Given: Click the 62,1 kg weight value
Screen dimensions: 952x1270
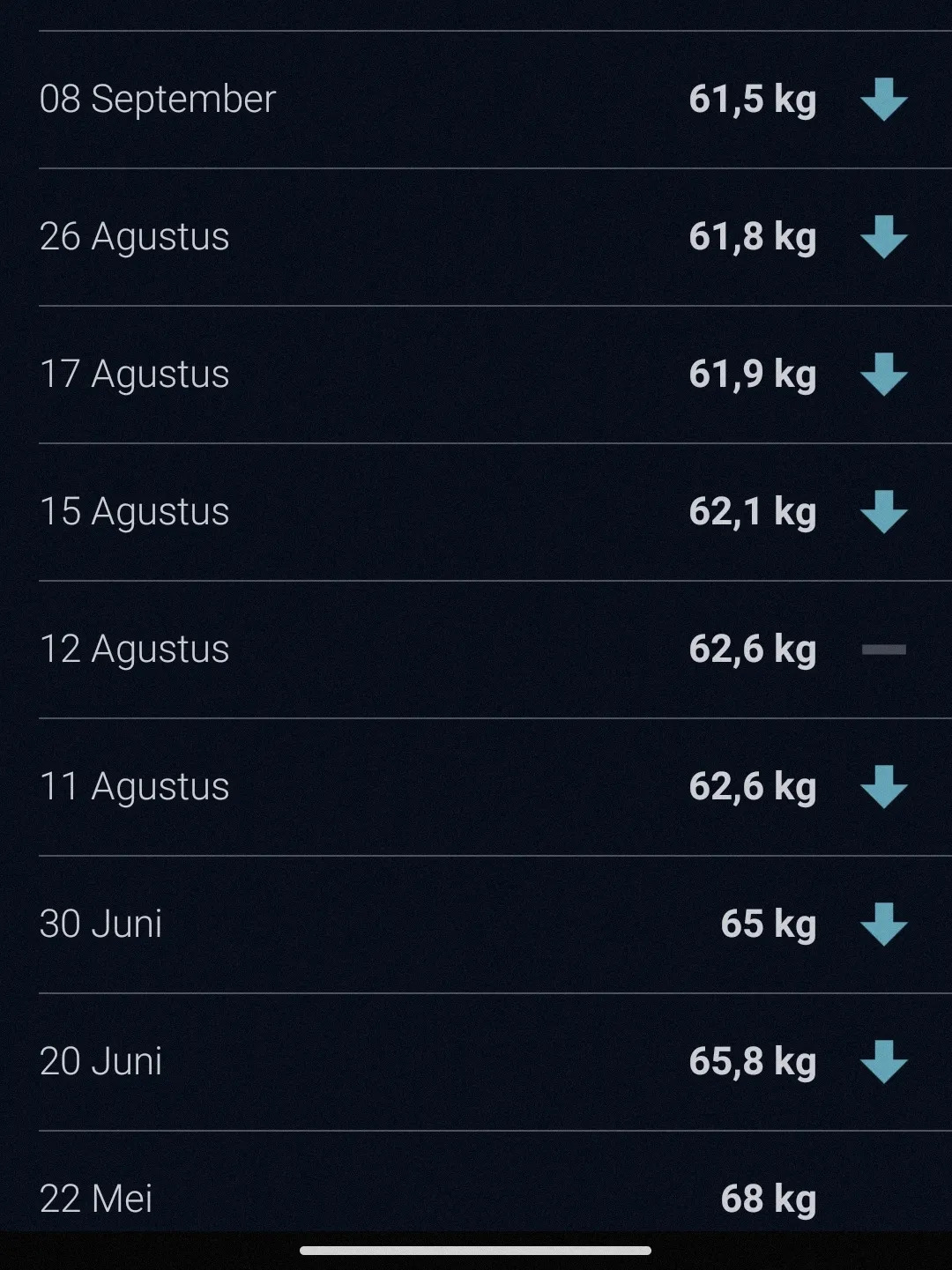Looking at the screenshot, I should click(x=752, y=511).
